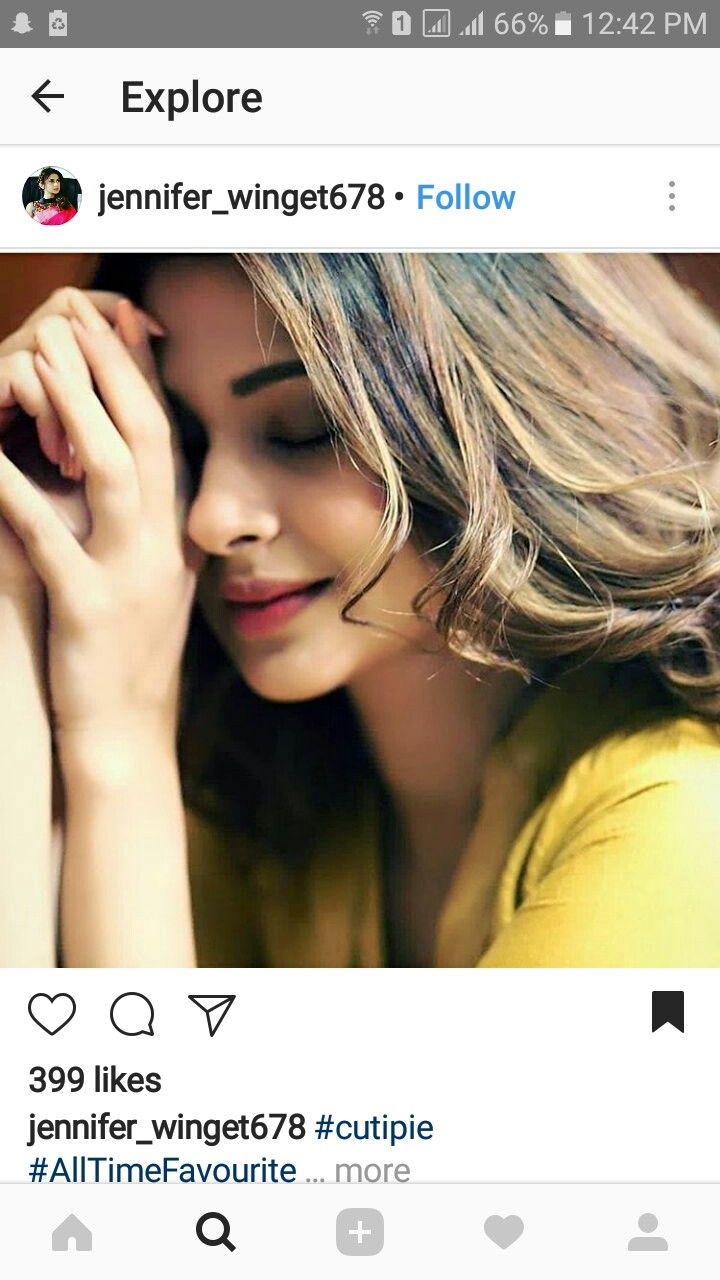The image size is (720, 1280).
Task: Switch to the Profile tab
Action: (648, 1233)
